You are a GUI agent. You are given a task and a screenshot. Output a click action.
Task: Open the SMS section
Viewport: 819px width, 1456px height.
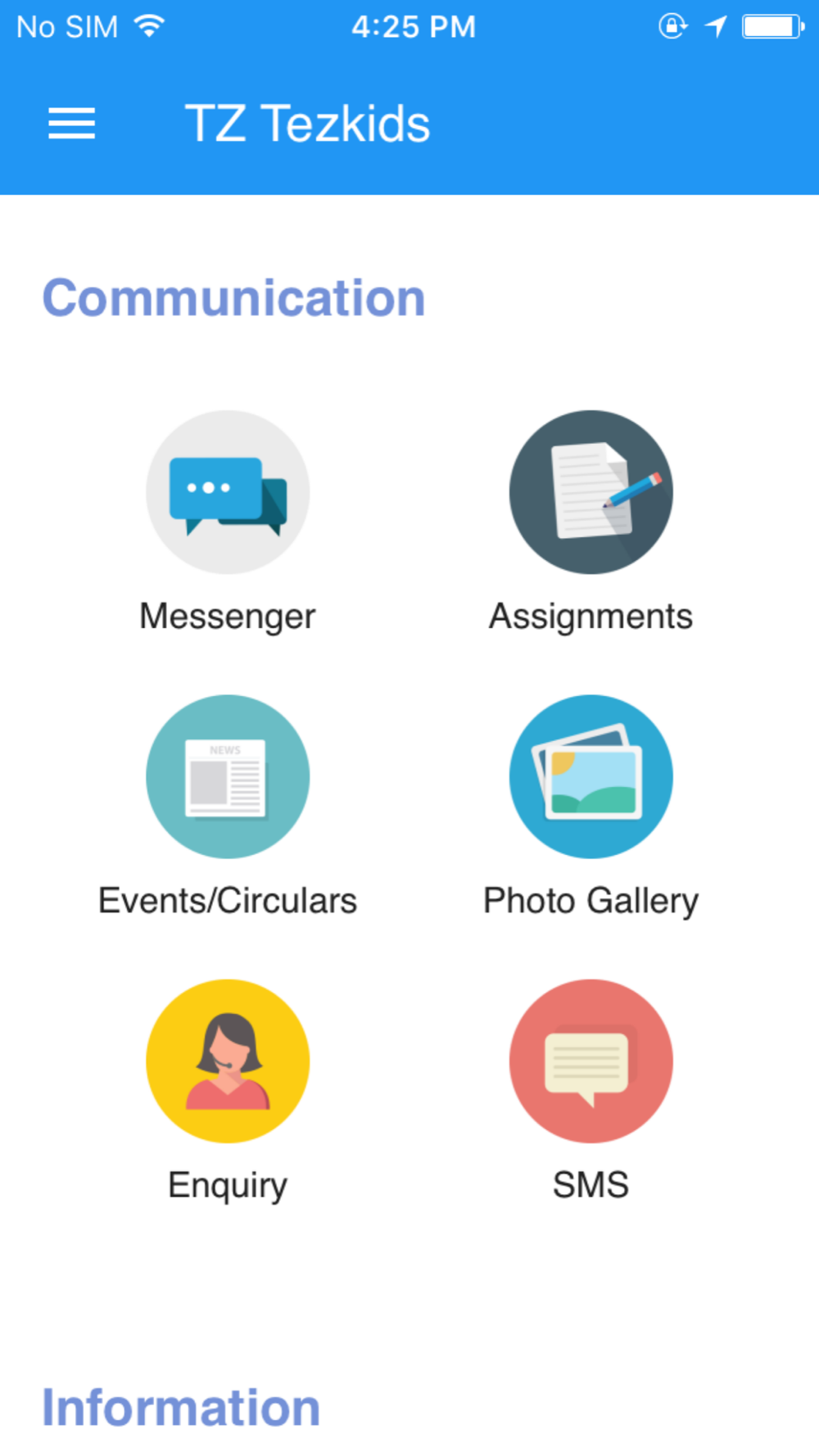tap(590, 1060)
